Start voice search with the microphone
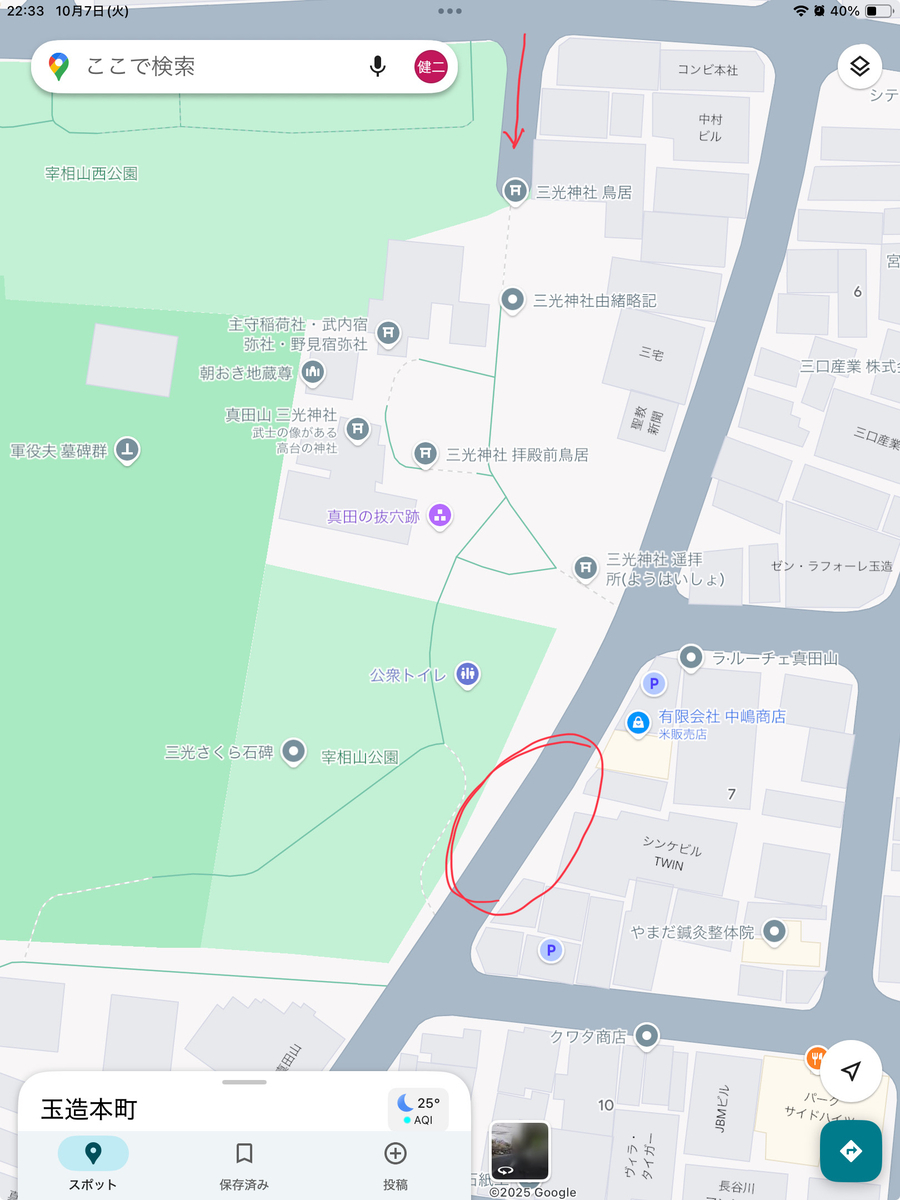The height and width of the screenshot is (1200, 900). tap(377, 67)
